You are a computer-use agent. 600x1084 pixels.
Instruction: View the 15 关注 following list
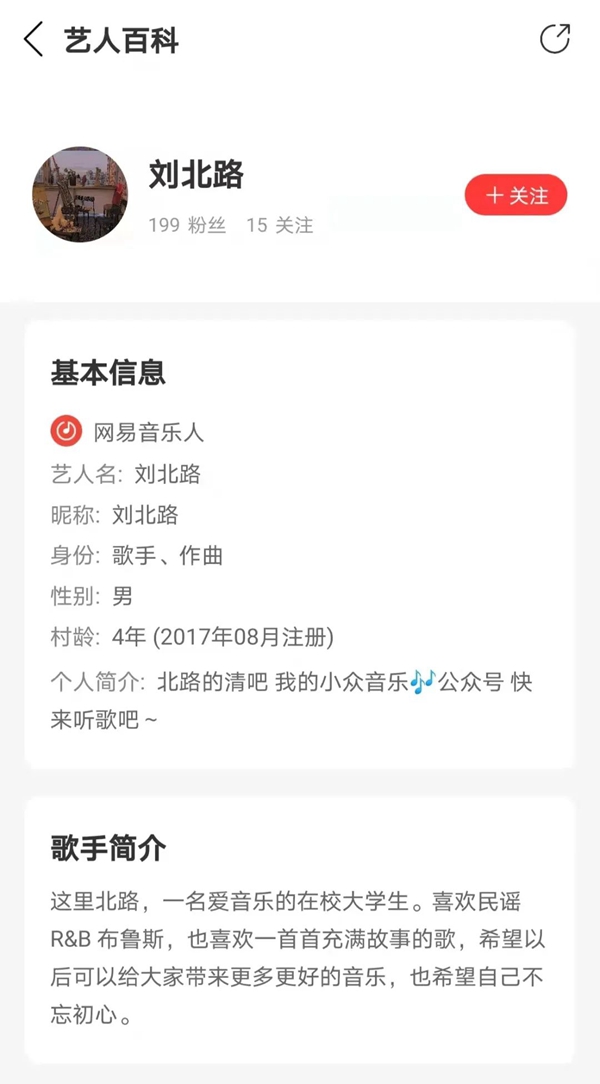click(280, 225)
